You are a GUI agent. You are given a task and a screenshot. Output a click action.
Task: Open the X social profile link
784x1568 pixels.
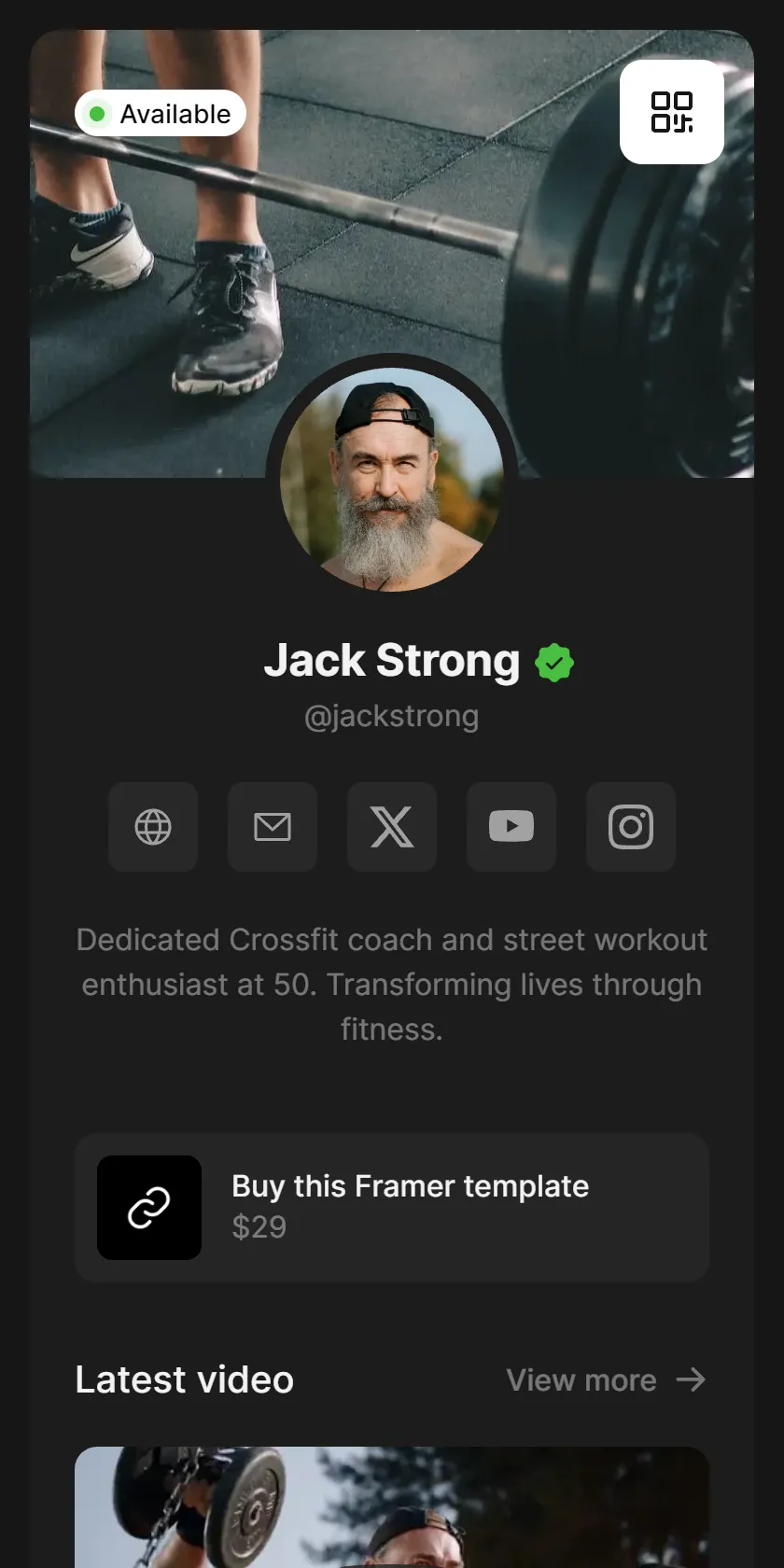392,827
